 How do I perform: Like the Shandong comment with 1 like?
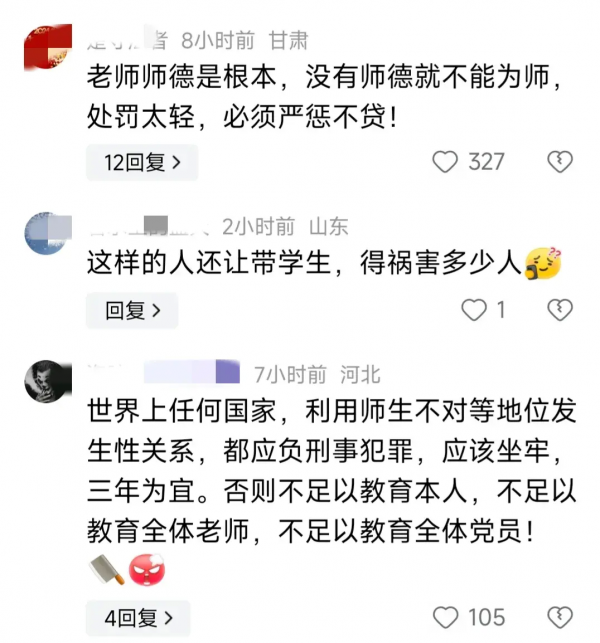point(473,310)
